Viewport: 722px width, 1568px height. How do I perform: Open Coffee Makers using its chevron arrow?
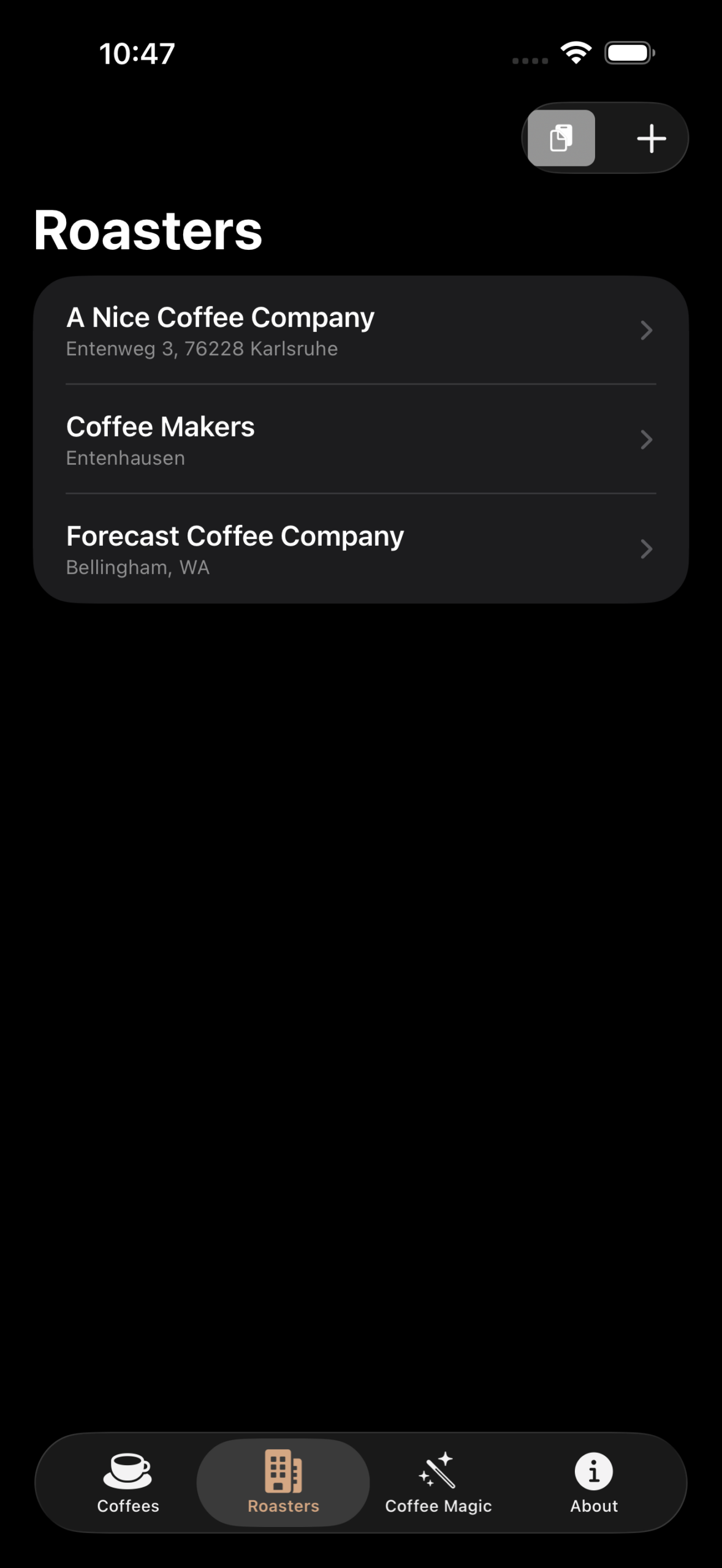[x=647, y=440]
